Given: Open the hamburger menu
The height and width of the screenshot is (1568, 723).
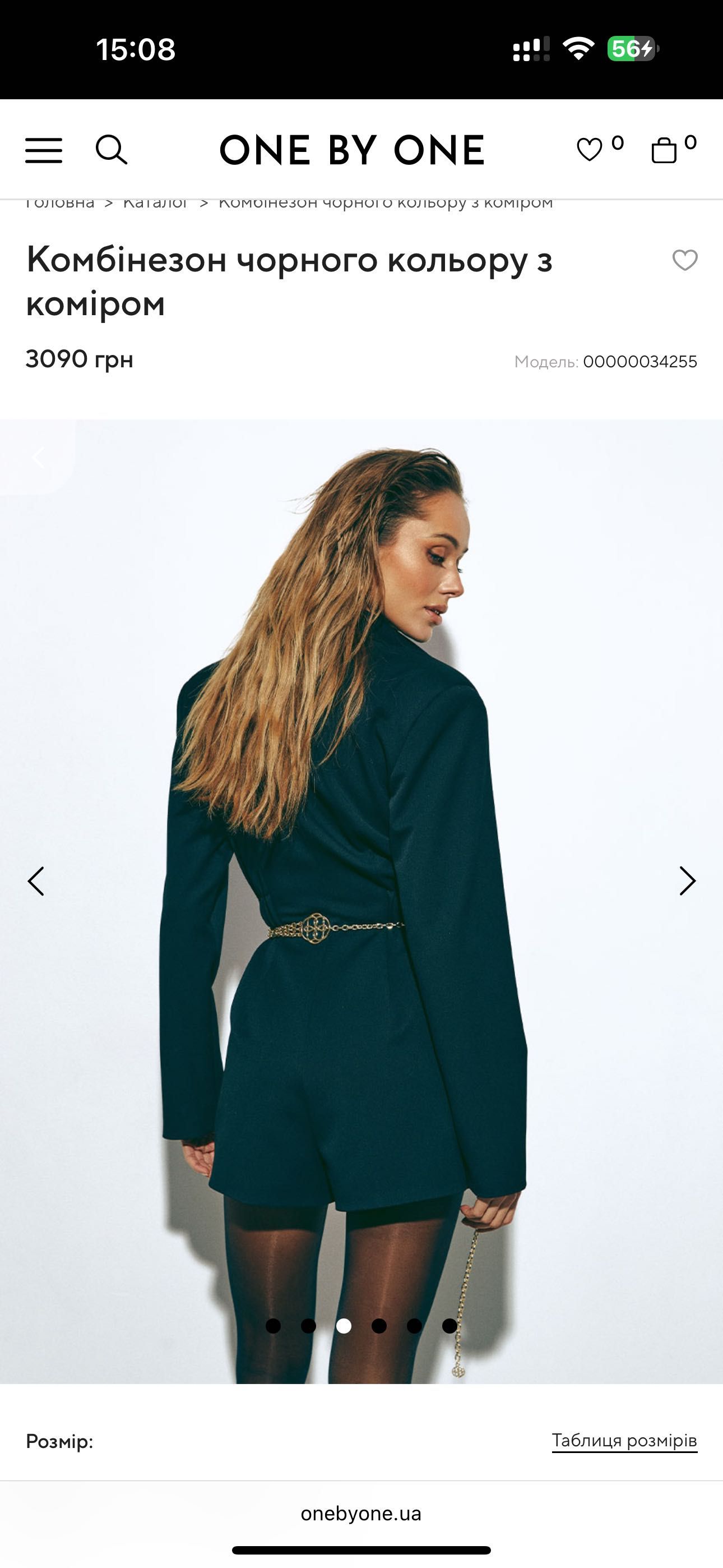Looking at the screenshot, I should click(43, 150).
